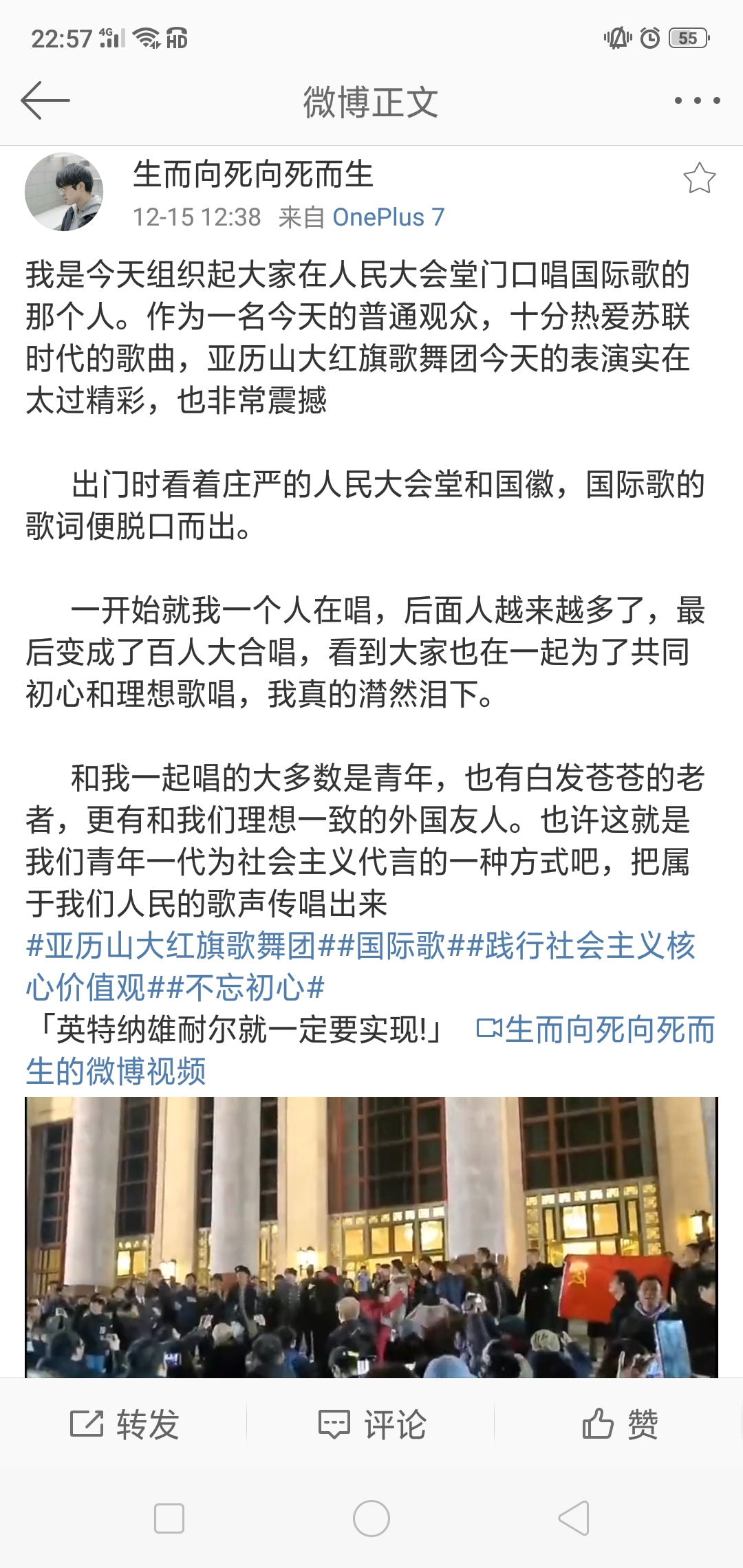Viewport: 743px width, 1568px height.
Task: Open the OnePlus 7 source link
Action: coord(388,217)
